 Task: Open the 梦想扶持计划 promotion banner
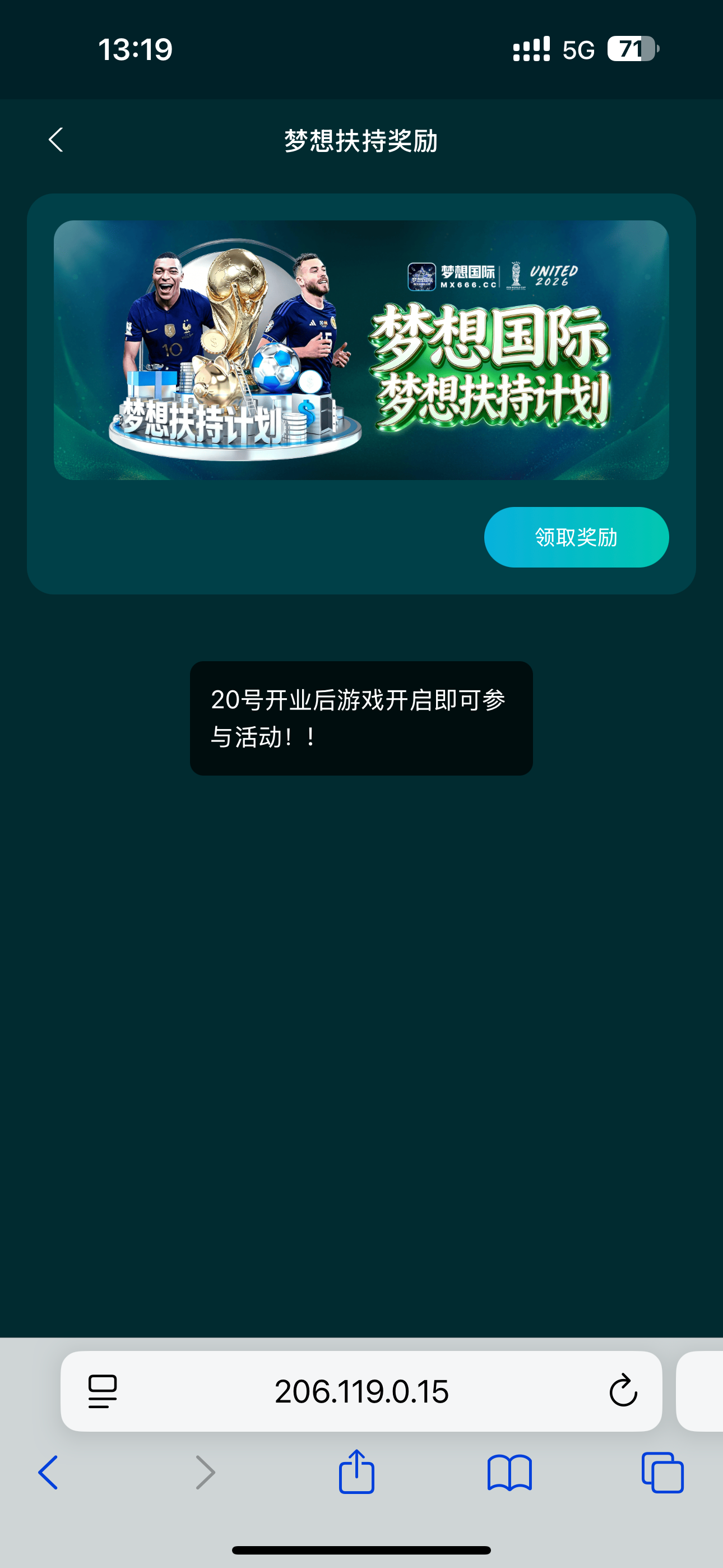(361, 350)
